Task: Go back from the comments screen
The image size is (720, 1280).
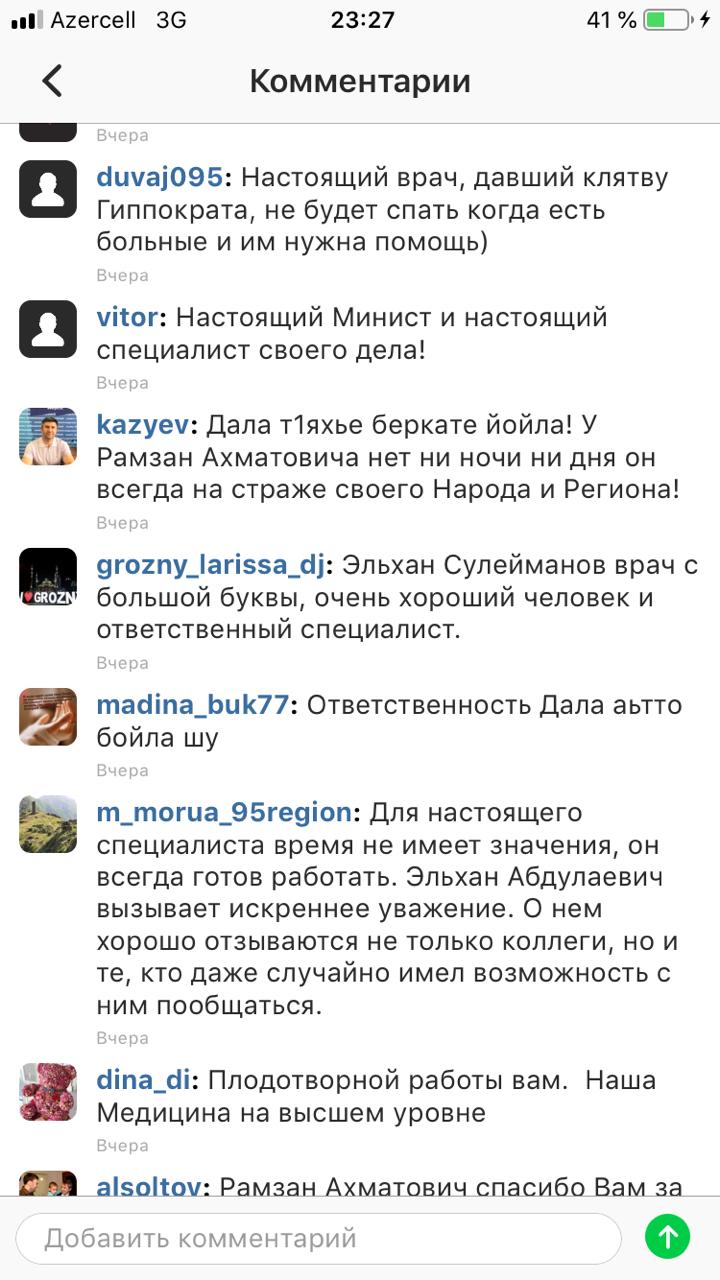Action: 52,81
